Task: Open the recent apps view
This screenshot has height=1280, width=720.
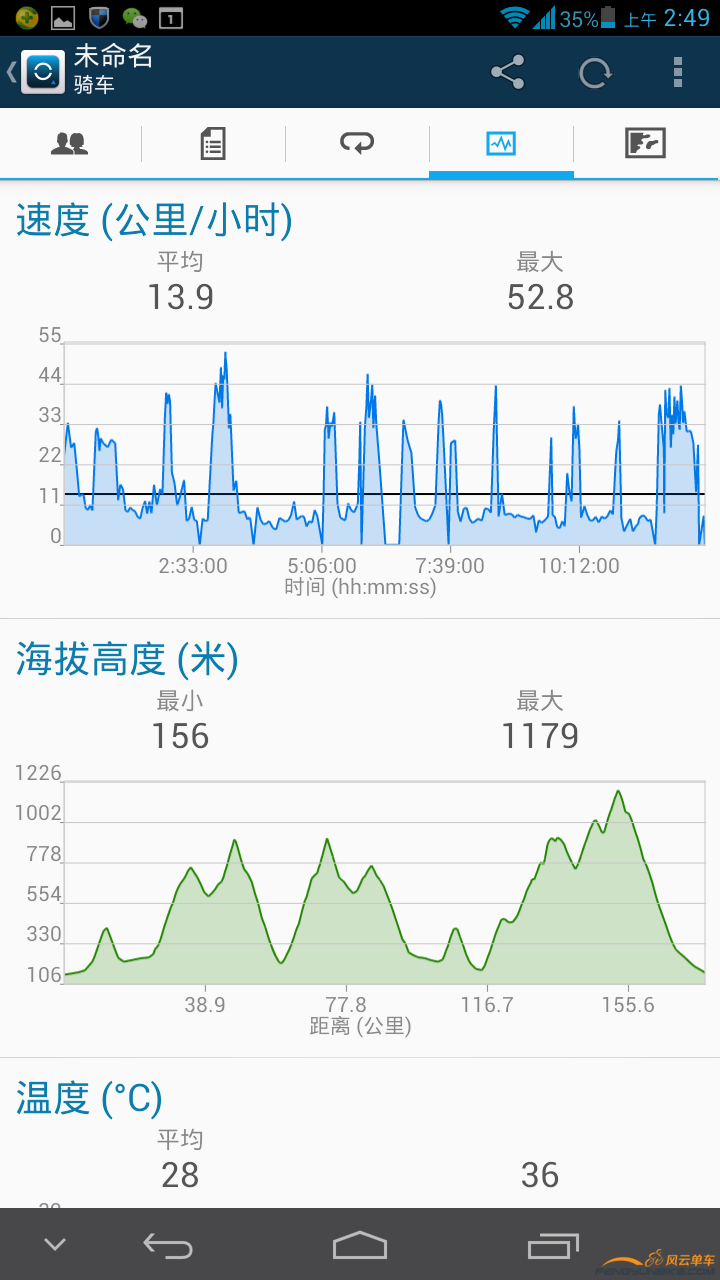Action: coord(553,1245)
